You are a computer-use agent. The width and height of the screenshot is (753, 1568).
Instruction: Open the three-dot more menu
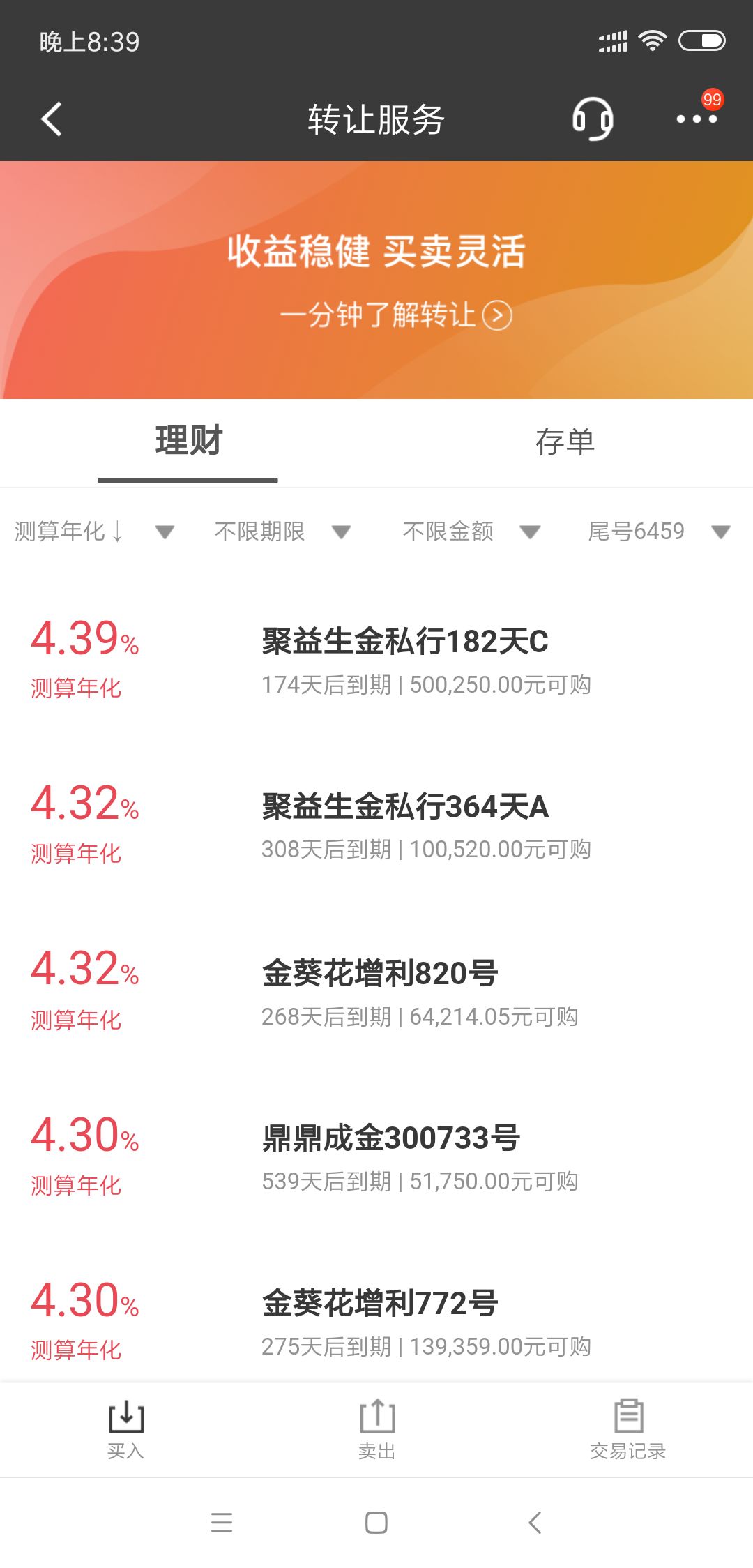pos(697,119)
